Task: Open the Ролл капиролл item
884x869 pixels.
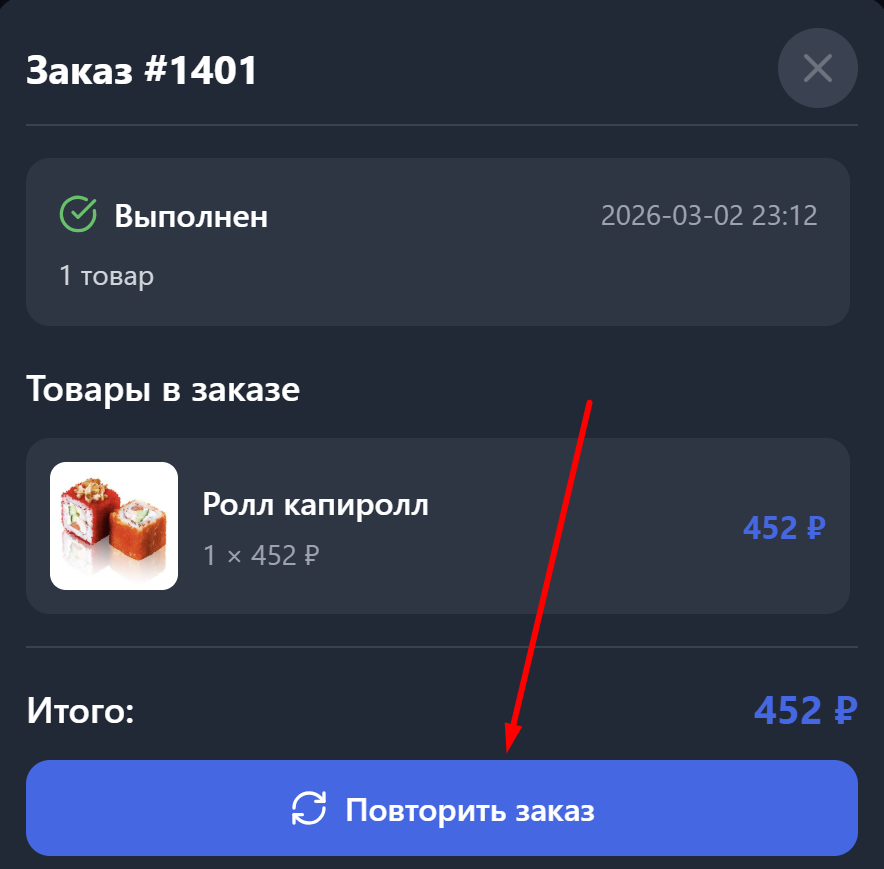Action: point(316,506)
